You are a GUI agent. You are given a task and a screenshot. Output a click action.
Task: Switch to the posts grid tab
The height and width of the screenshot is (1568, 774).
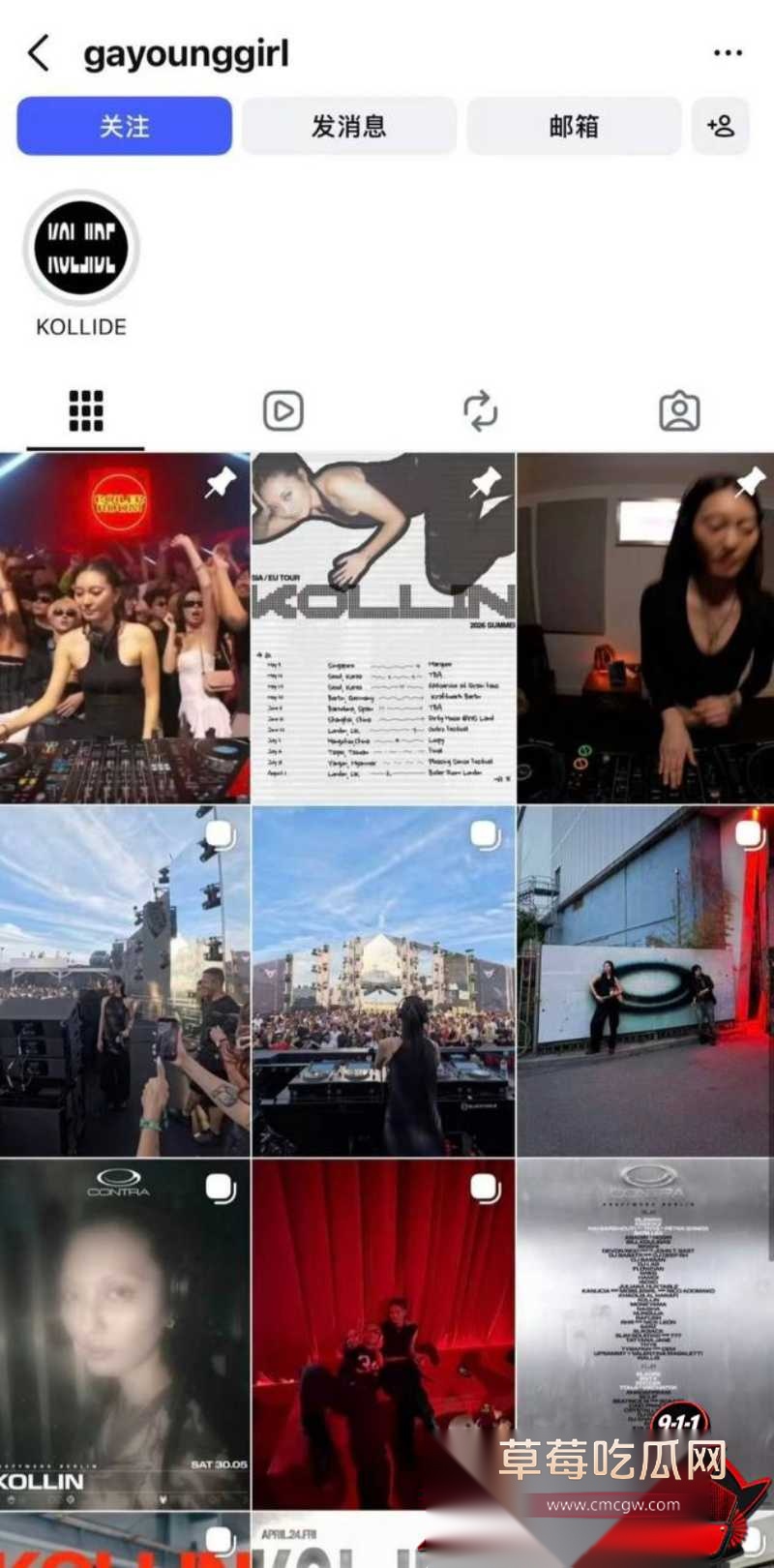pyautogui.click(x=85, y=411)
